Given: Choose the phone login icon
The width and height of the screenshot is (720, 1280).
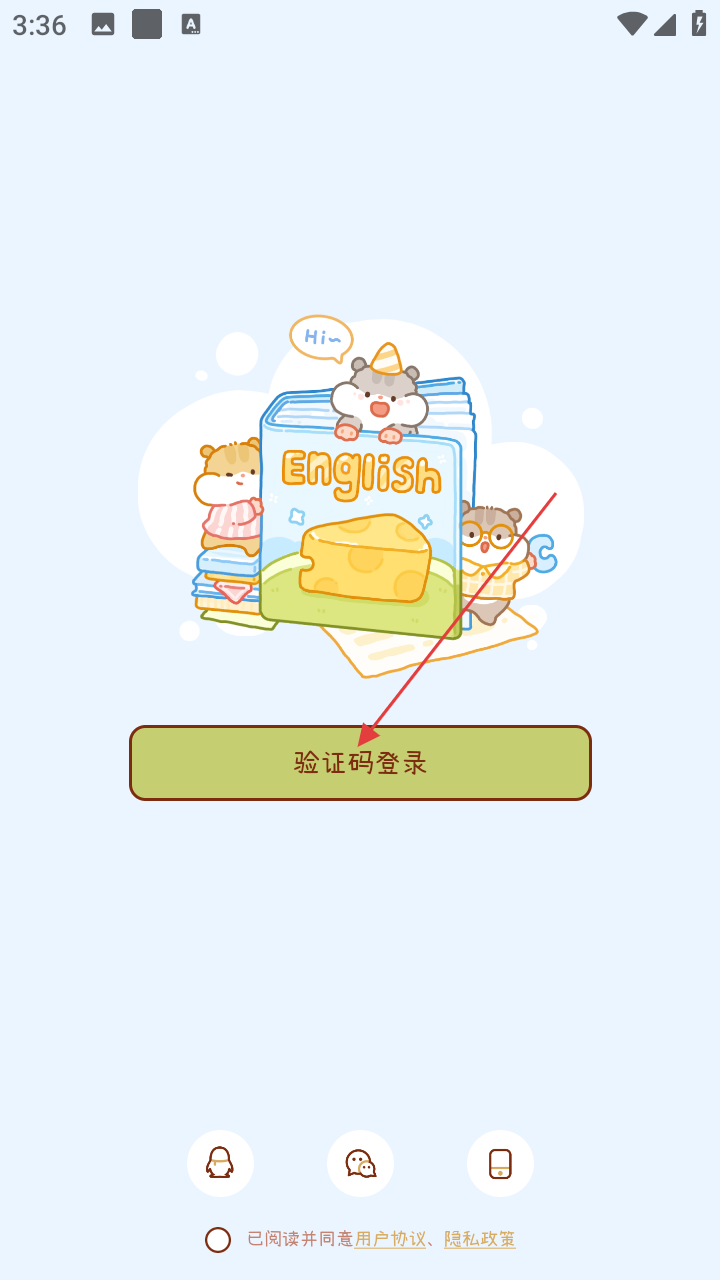Looking at the screenshot, I should pos(500,1163).
